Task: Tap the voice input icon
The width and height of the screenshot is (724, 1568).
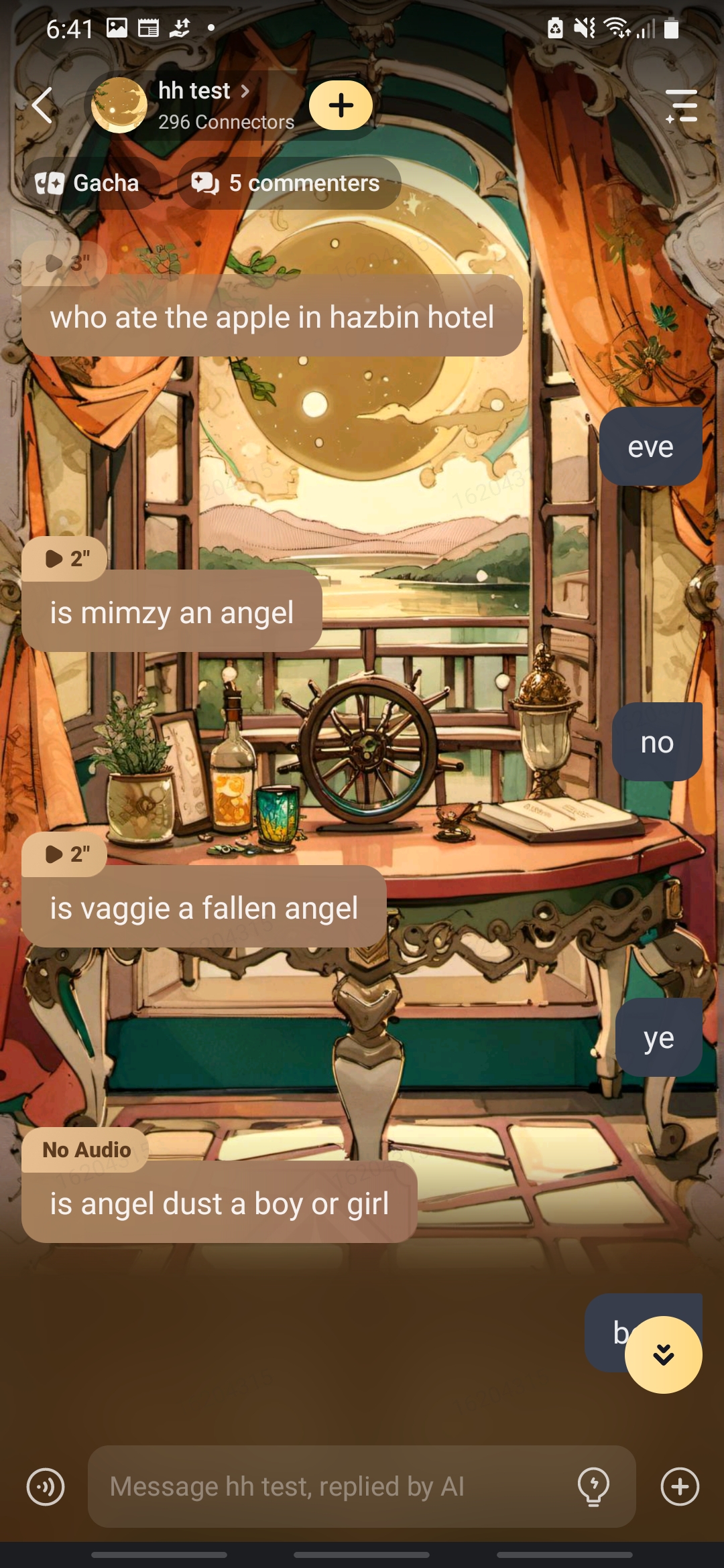Action: tap(46, 1487)
